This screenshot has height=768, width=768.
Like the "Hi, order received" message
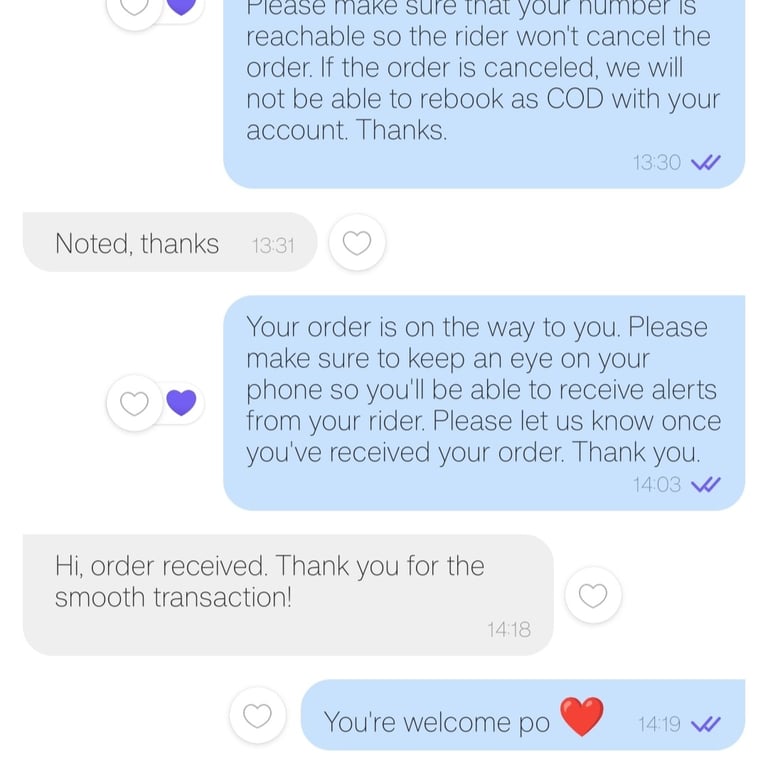(x=593, y=595)
